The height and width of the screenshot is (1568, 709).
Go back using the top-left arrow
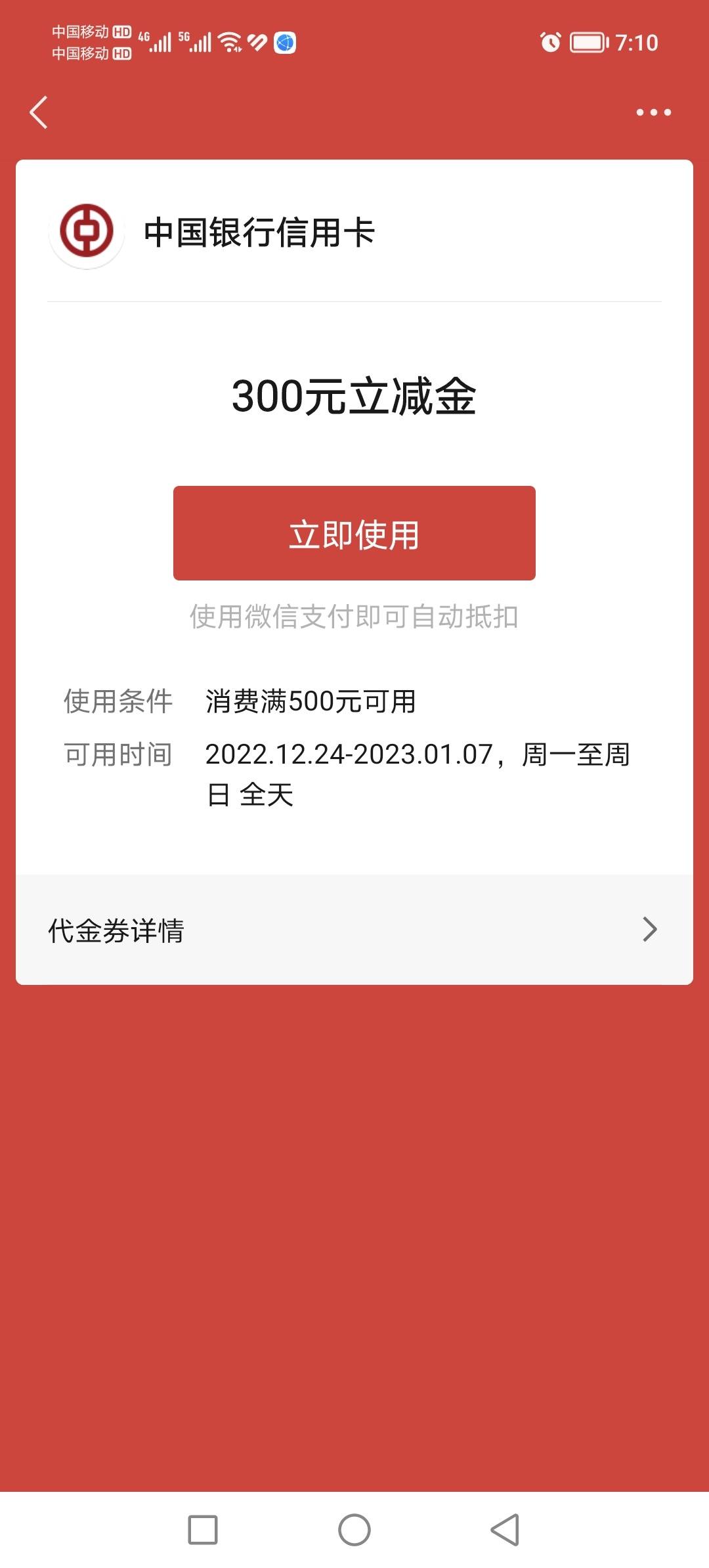tap(39, 112)
